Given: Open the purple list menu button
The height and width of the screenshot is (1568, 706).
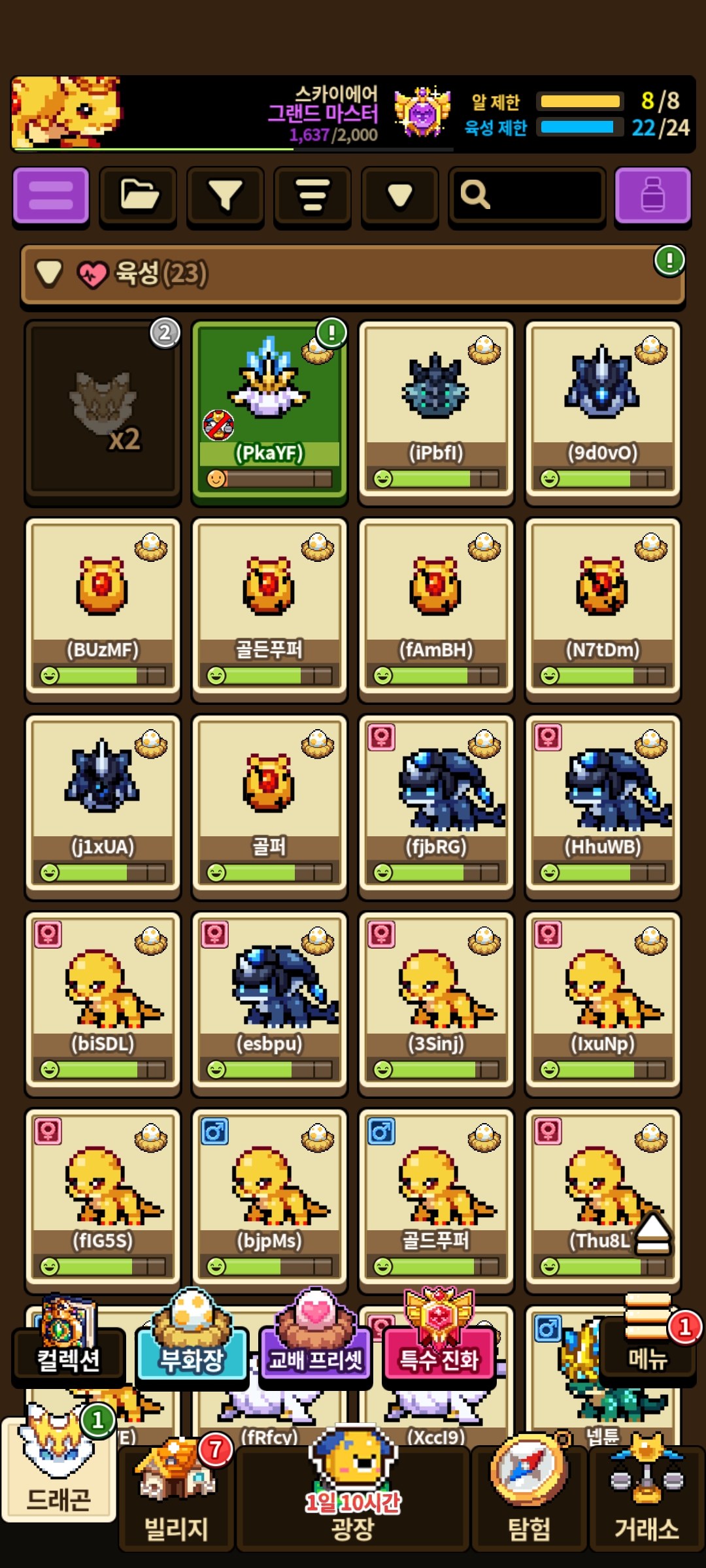Looking at the screenshot, I should (51, 196).
